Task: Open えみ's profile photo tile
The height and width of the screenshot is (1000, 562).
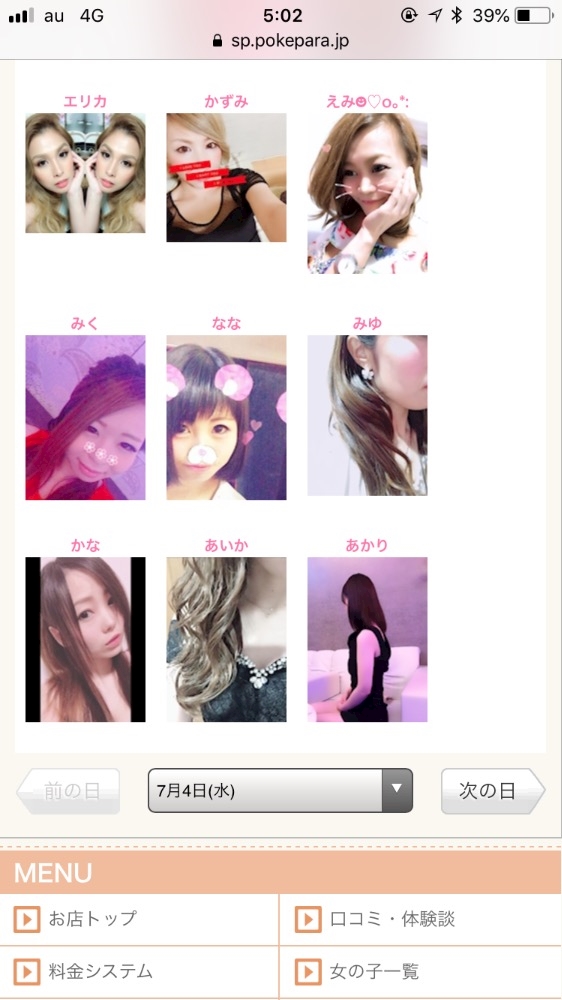Action: pyautogui.click(x=367, y=193)
